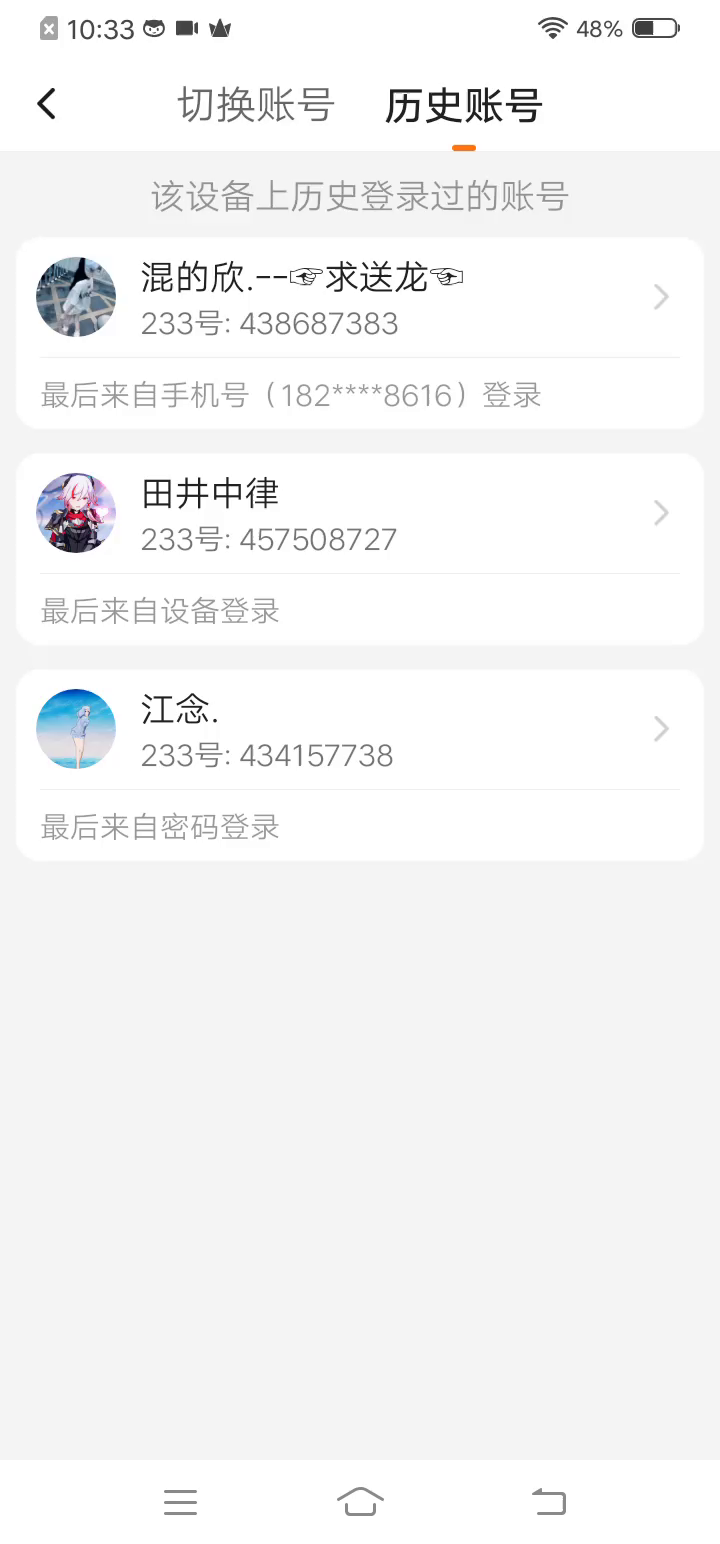Select the 江念. account
Screen dimensions: 720x1544
360,730
